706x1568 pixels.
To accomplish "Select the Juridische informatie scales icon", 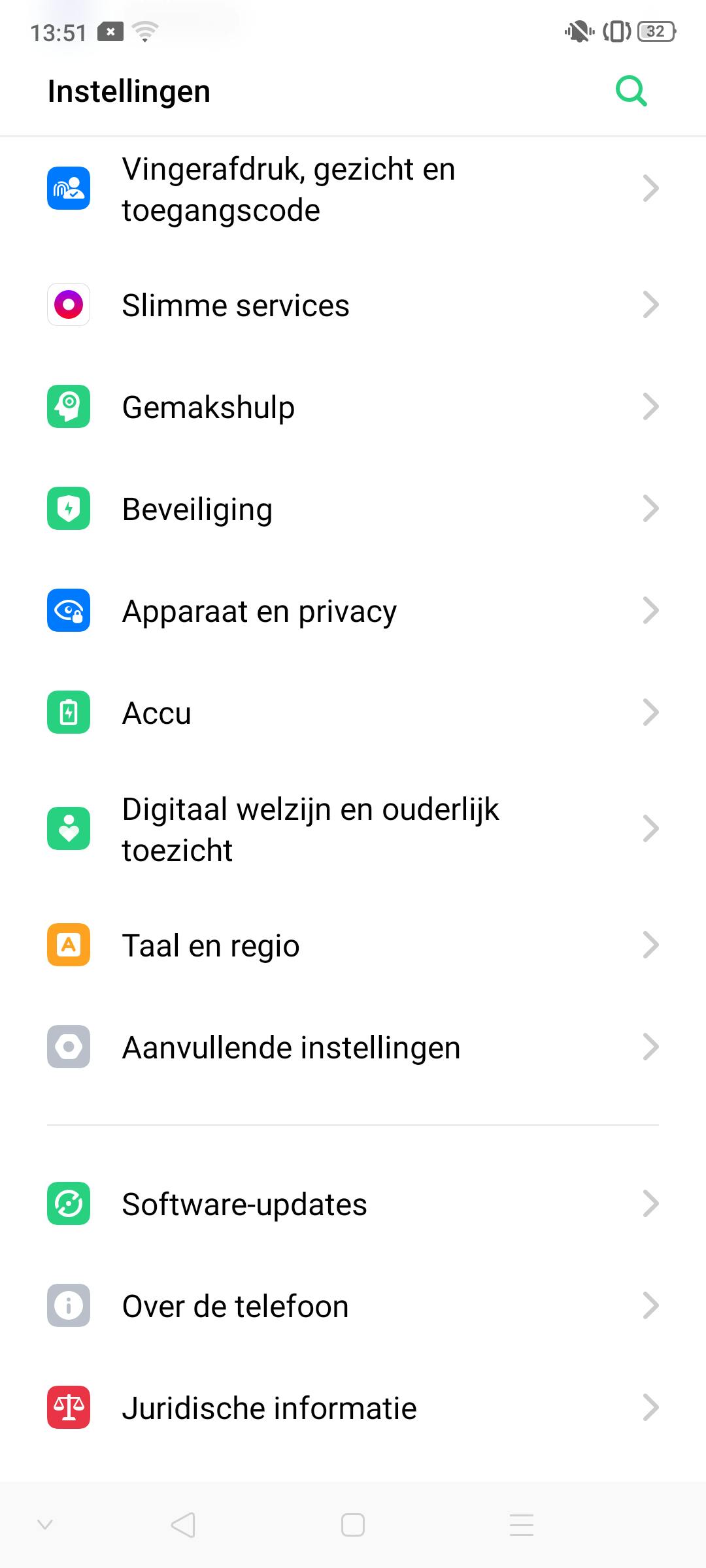I will click(68, 1408).
